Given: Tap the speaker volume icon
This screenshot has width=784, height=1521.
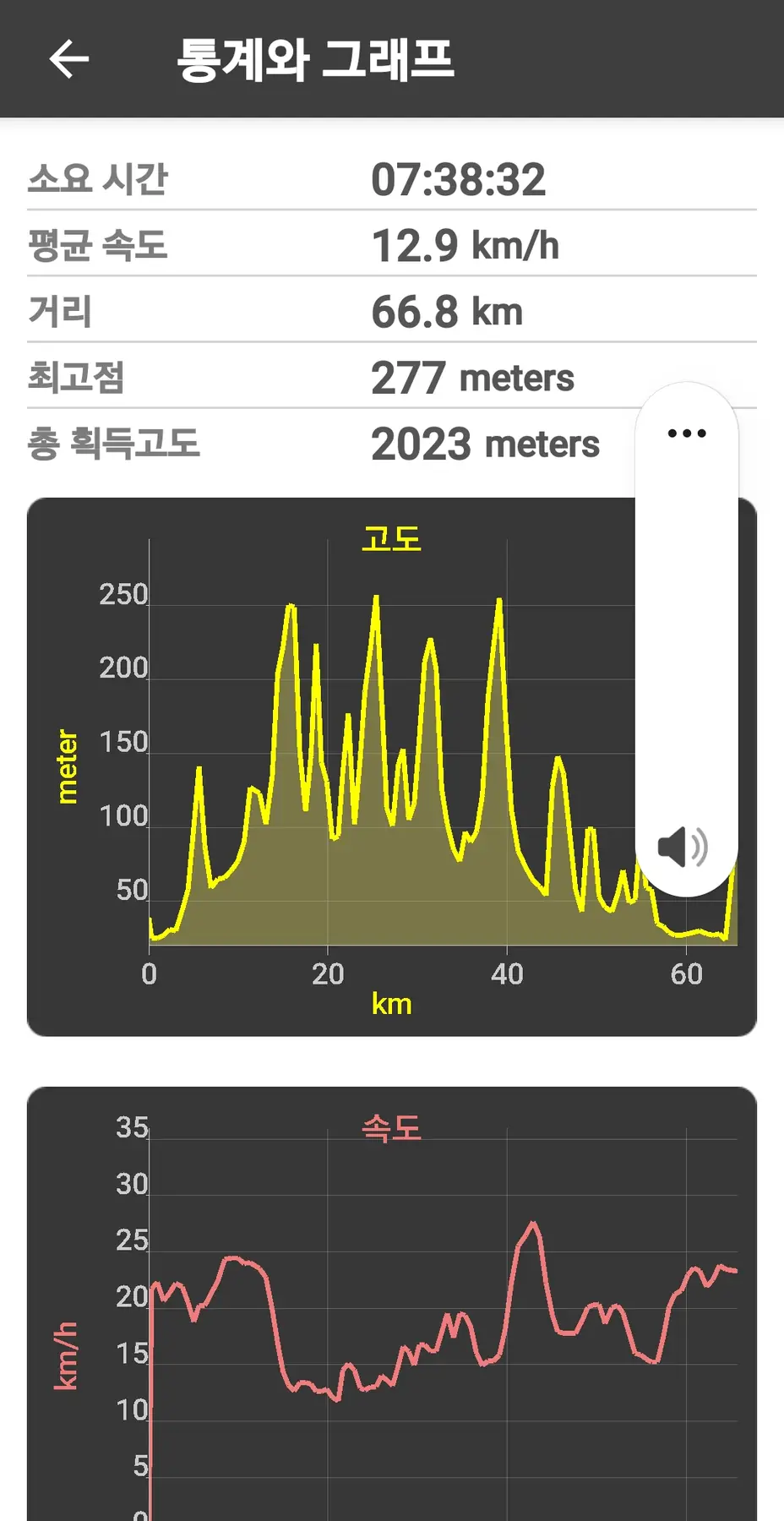Looking at the screenshot, I should (682, 847).
